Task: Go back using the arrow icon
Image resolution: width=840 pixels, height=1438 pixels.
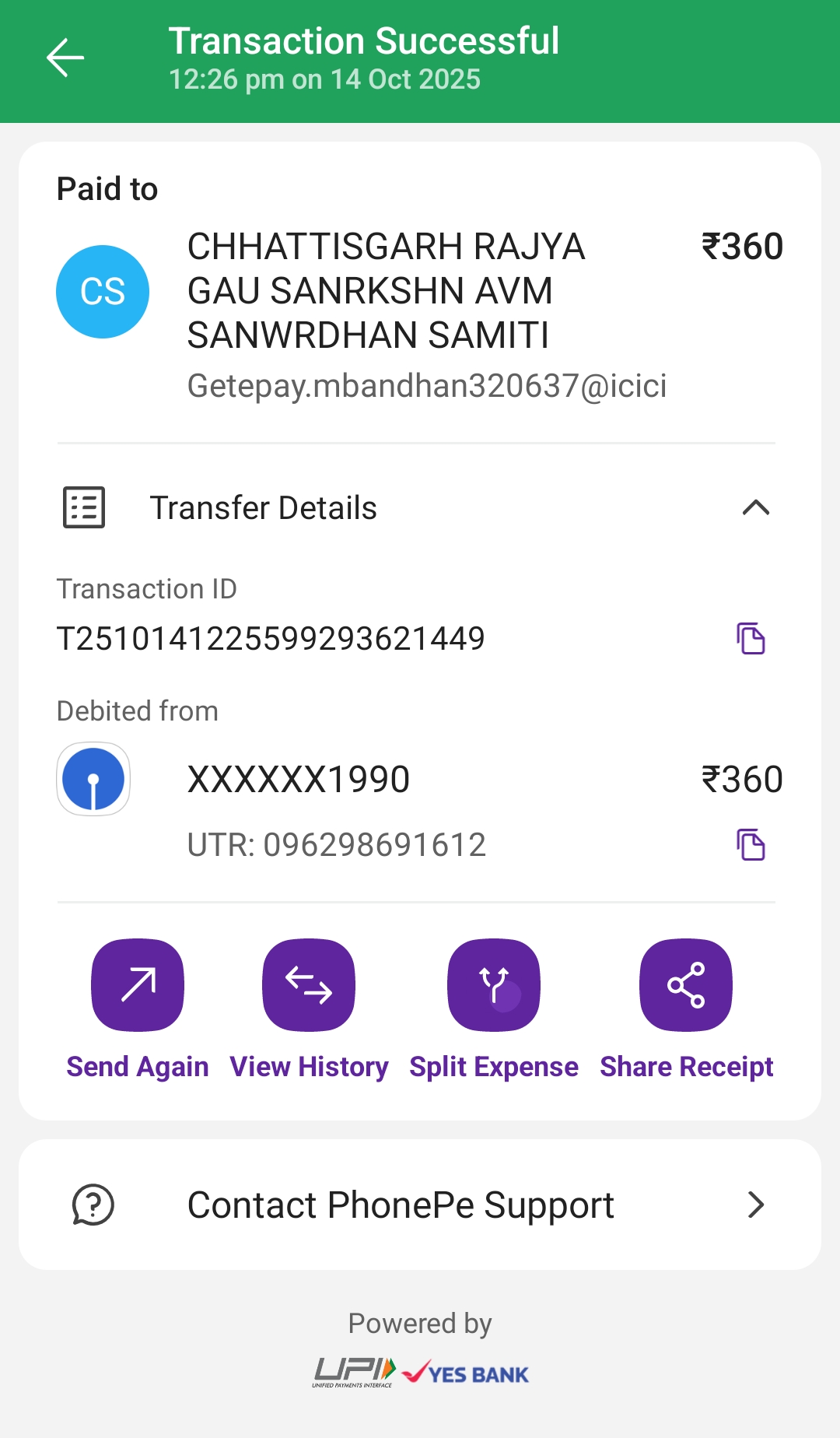Action: click(65, 58)
